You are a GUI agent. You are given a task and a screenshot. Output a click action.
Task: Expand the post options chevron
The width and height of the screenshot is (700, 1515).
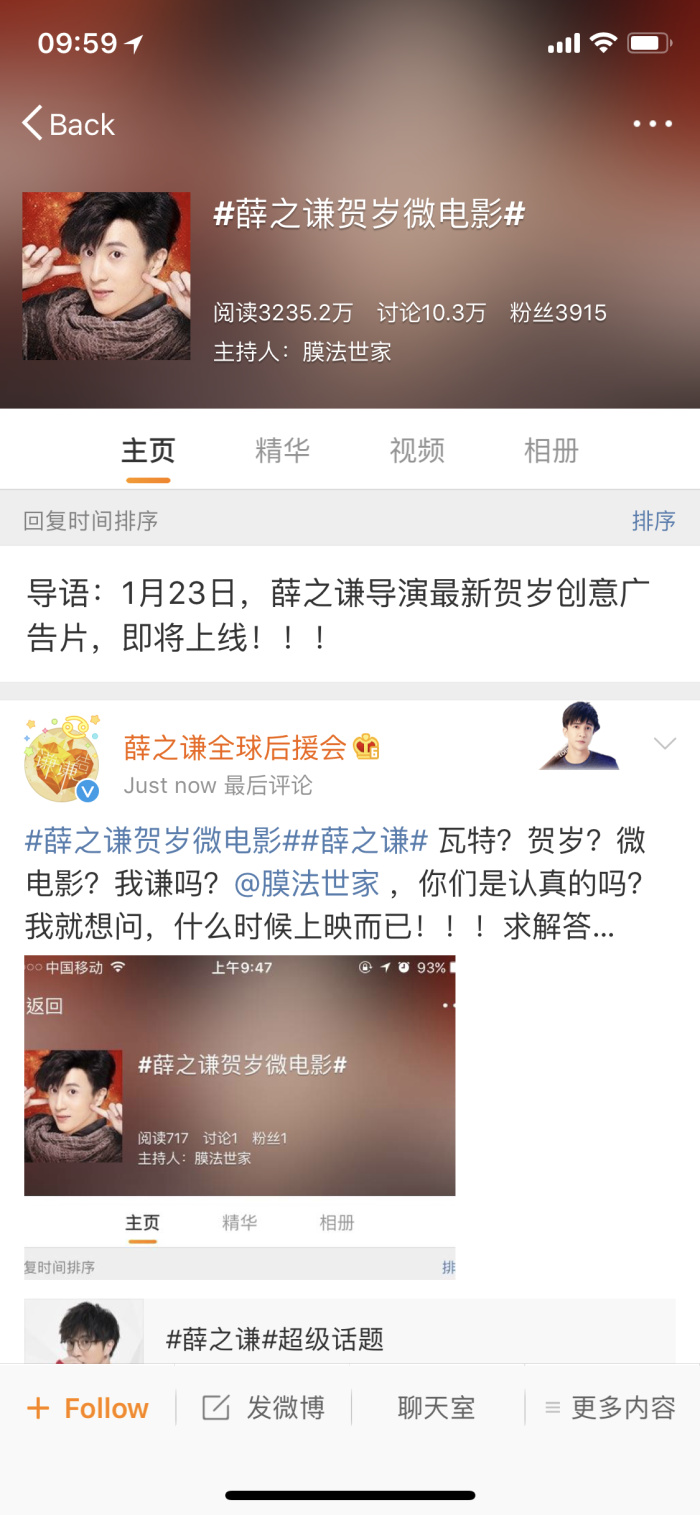click(664, 743)
